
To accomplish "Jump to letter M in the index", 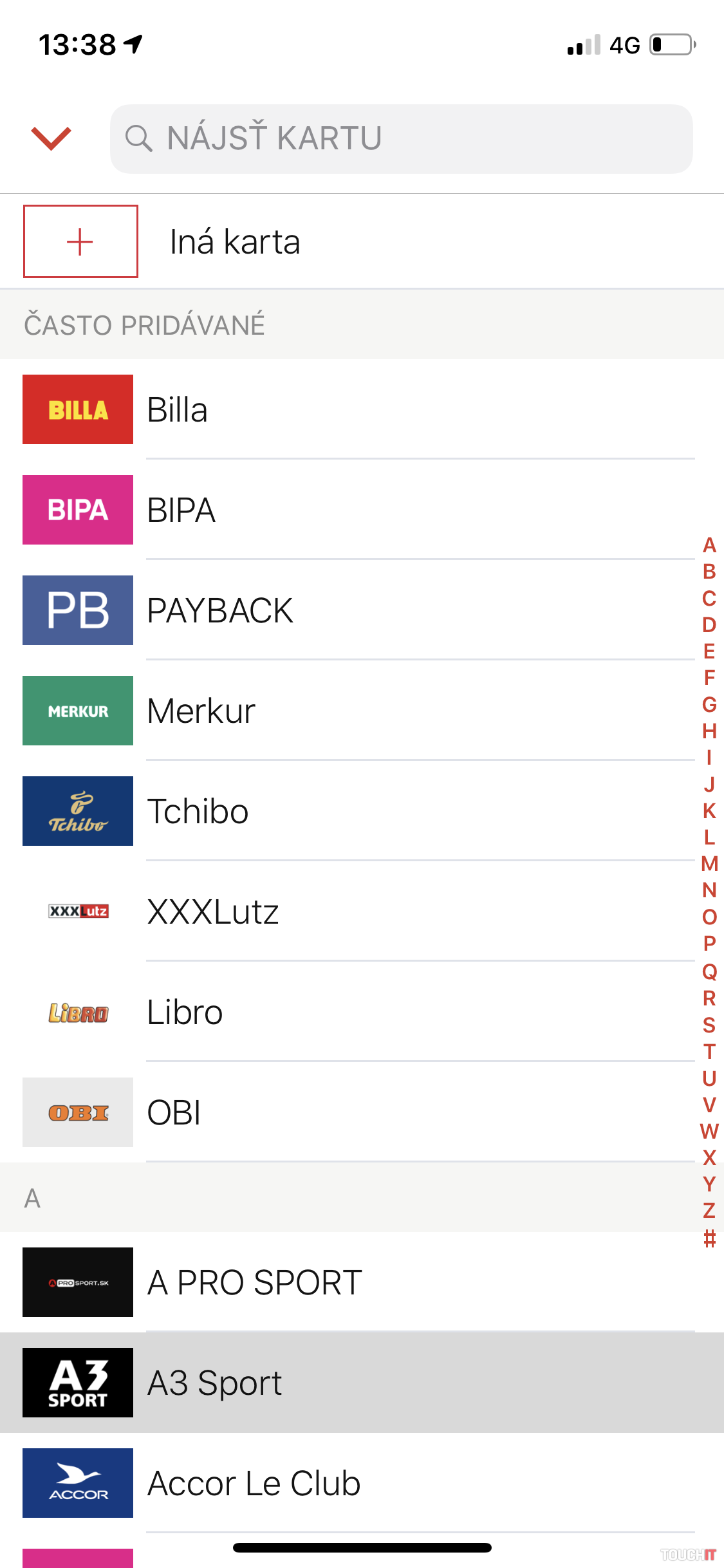I will coord(709,864).
